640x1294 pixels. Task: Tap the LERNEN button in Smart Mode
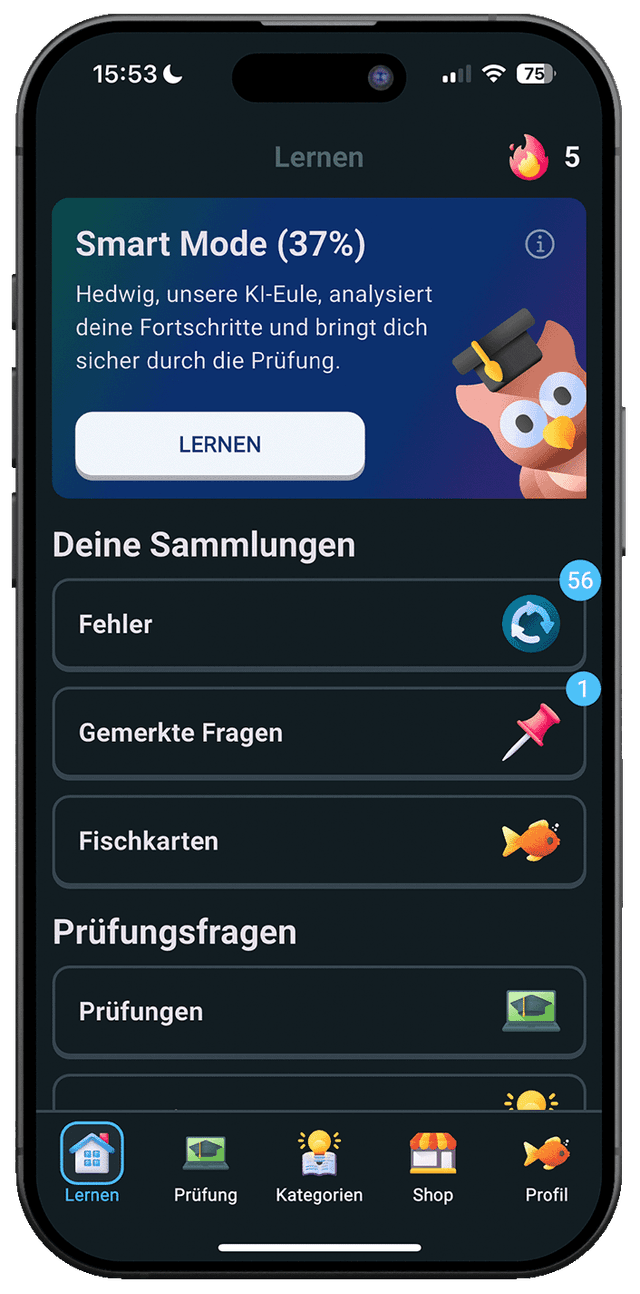220,445
